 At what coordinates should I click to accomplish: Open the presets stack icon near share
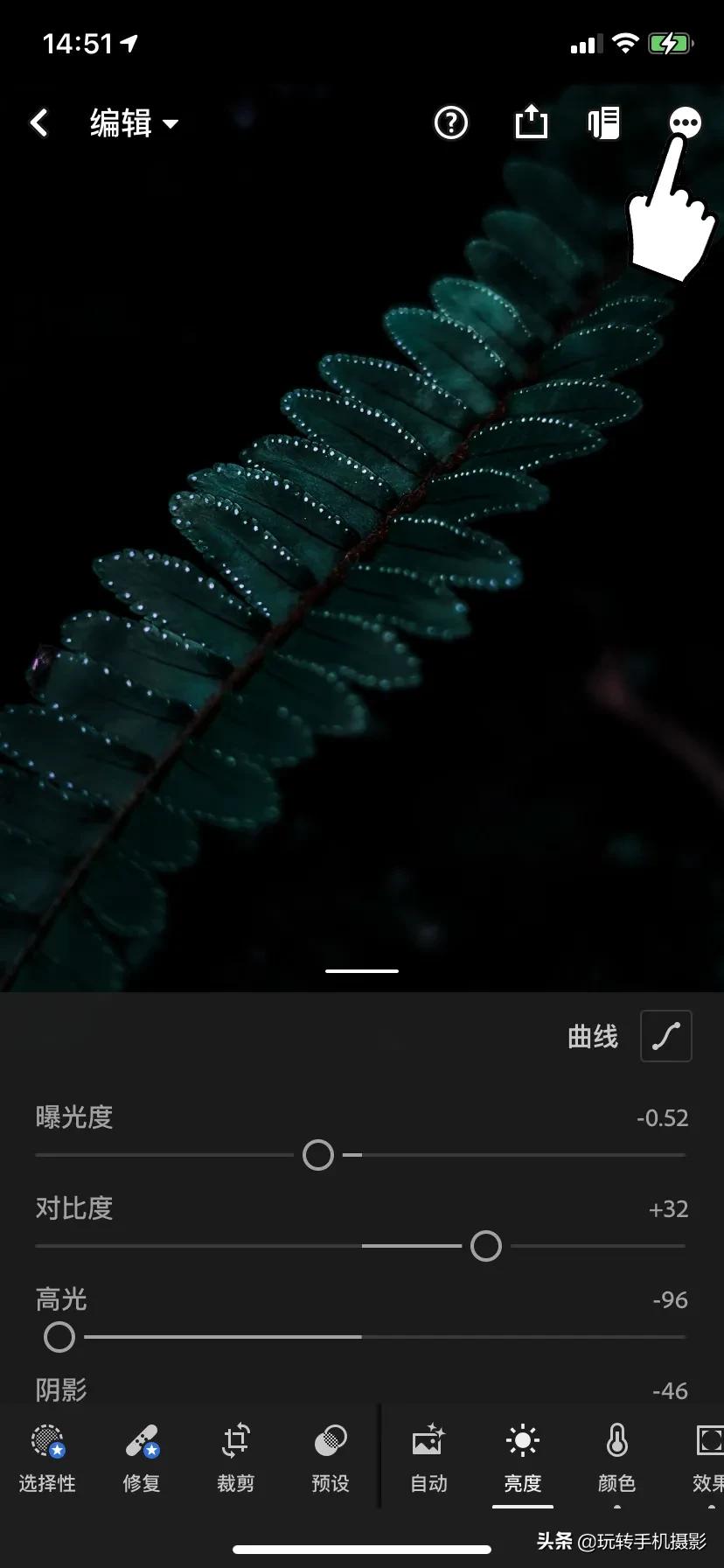coord(603,122)
